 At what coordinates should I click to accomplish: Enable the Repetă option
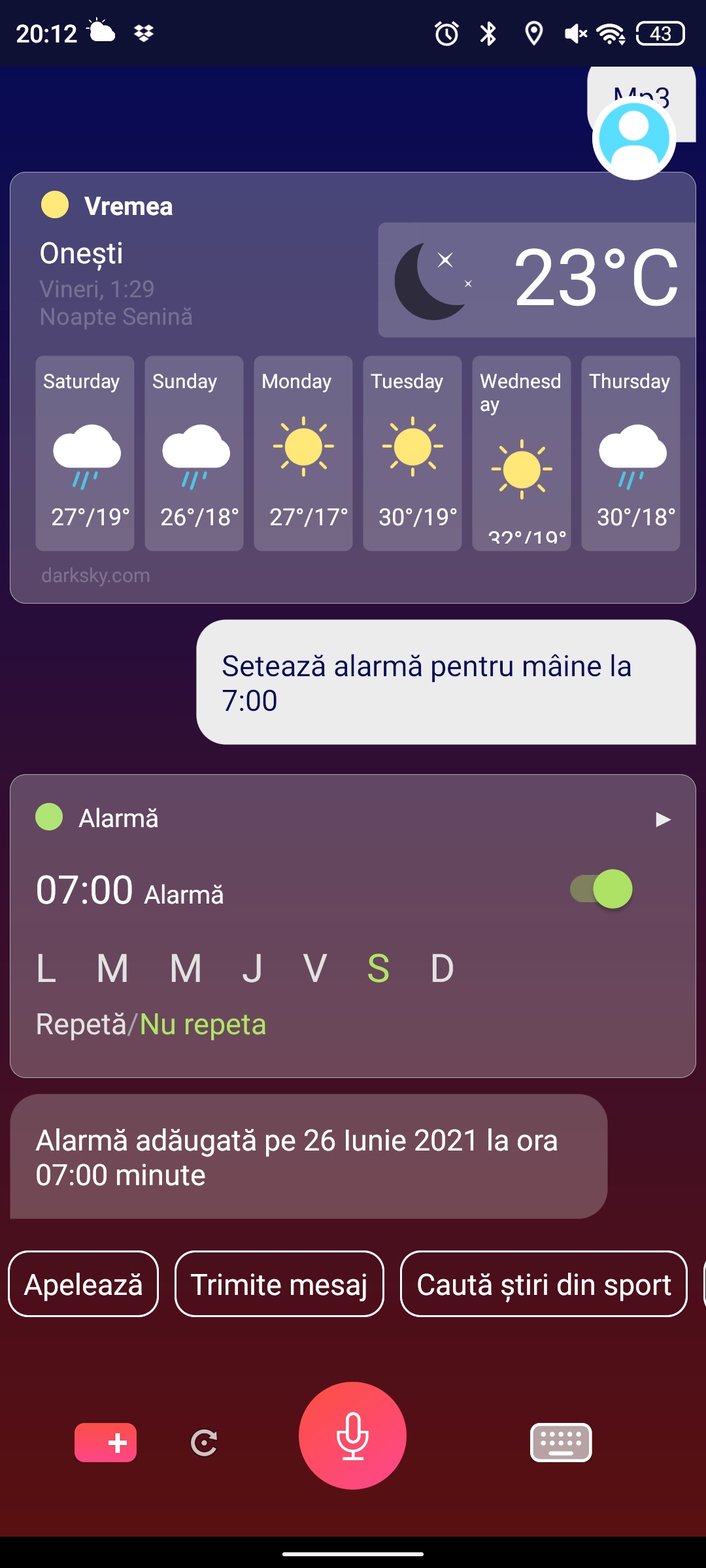click(x=81, y=1024)
